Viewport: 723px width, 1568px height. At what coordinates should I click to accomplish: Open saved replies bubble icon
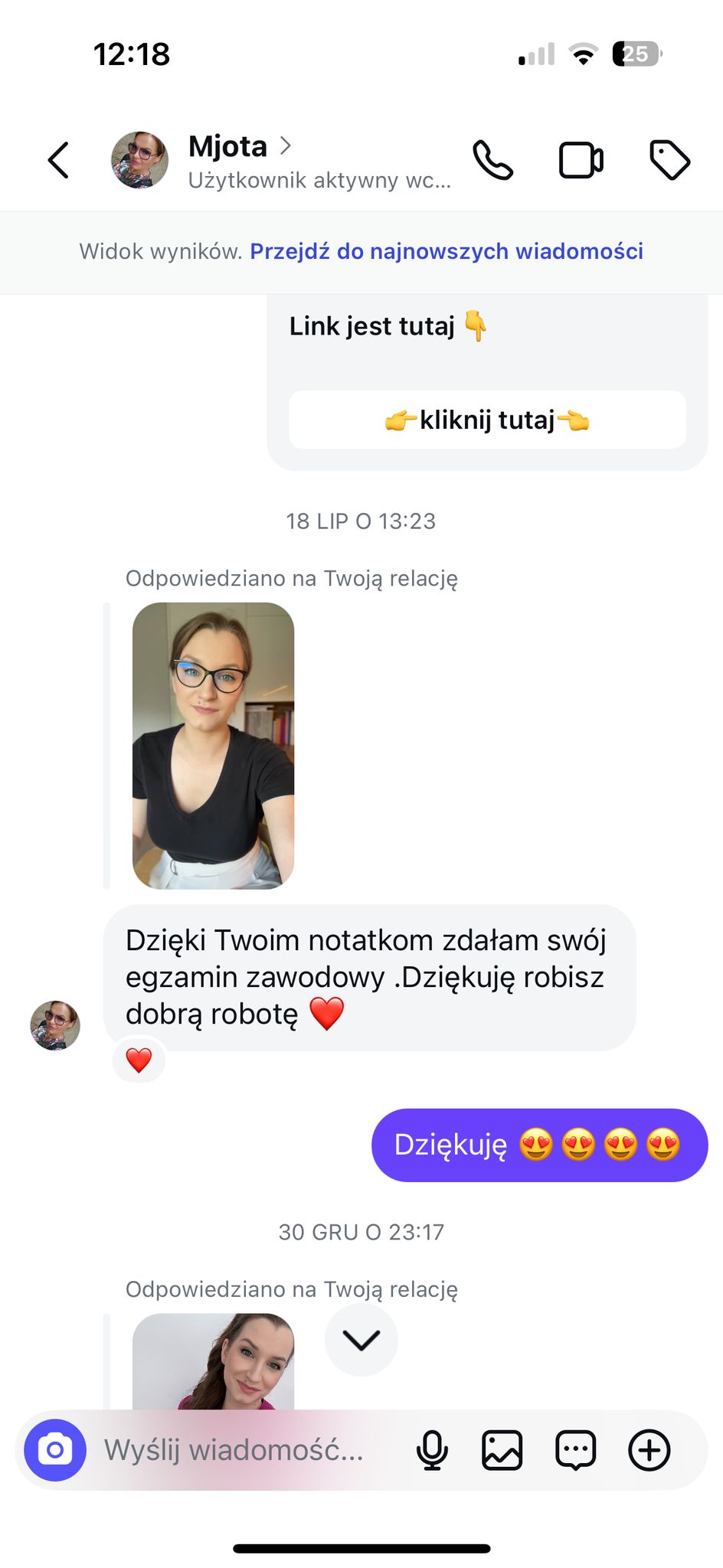(575, 1450)
